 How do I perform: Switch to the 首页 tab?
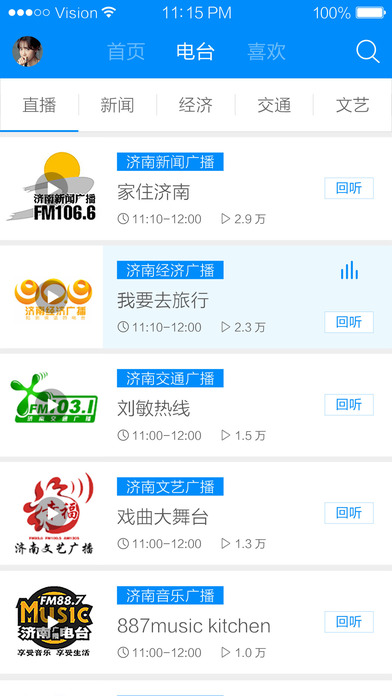point(126,51)
